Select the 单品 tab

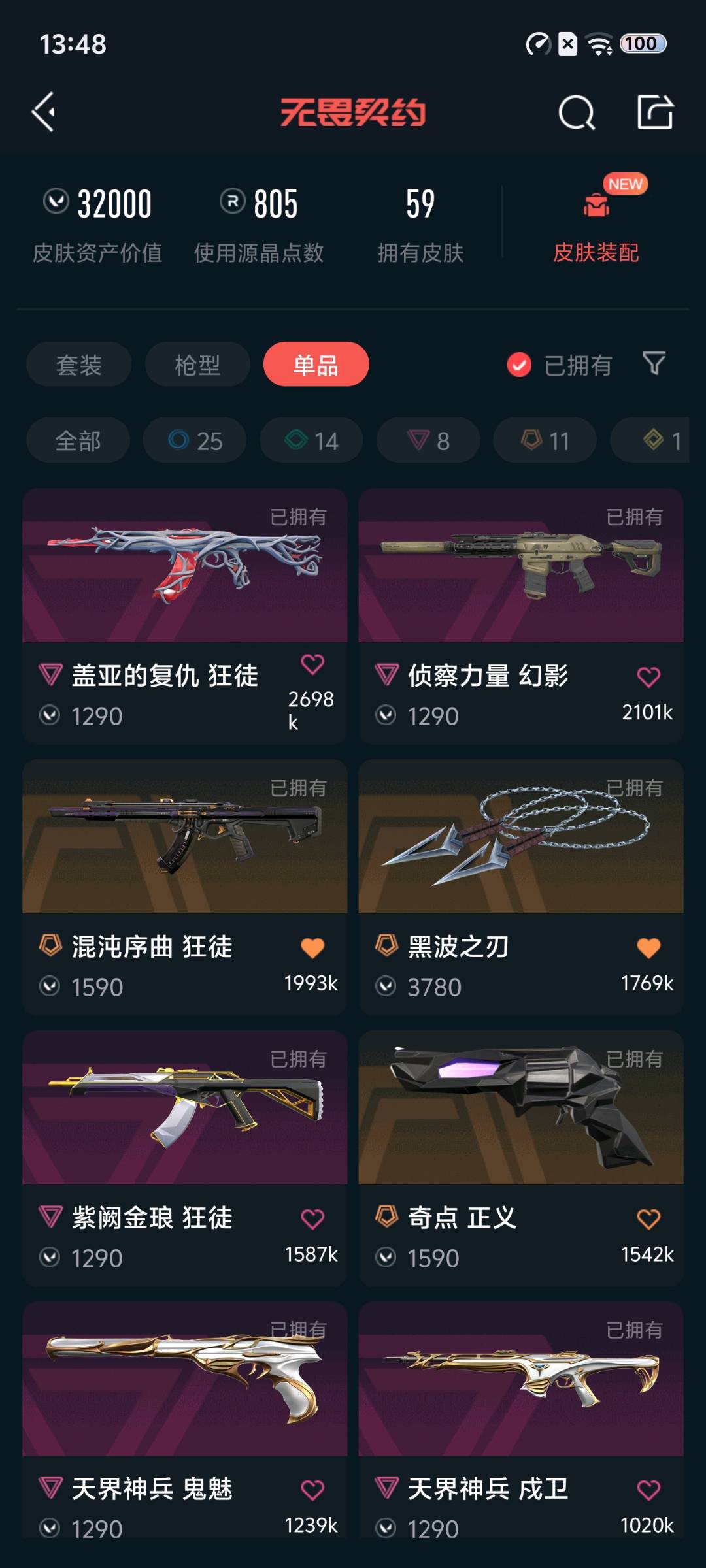point(316,365)
